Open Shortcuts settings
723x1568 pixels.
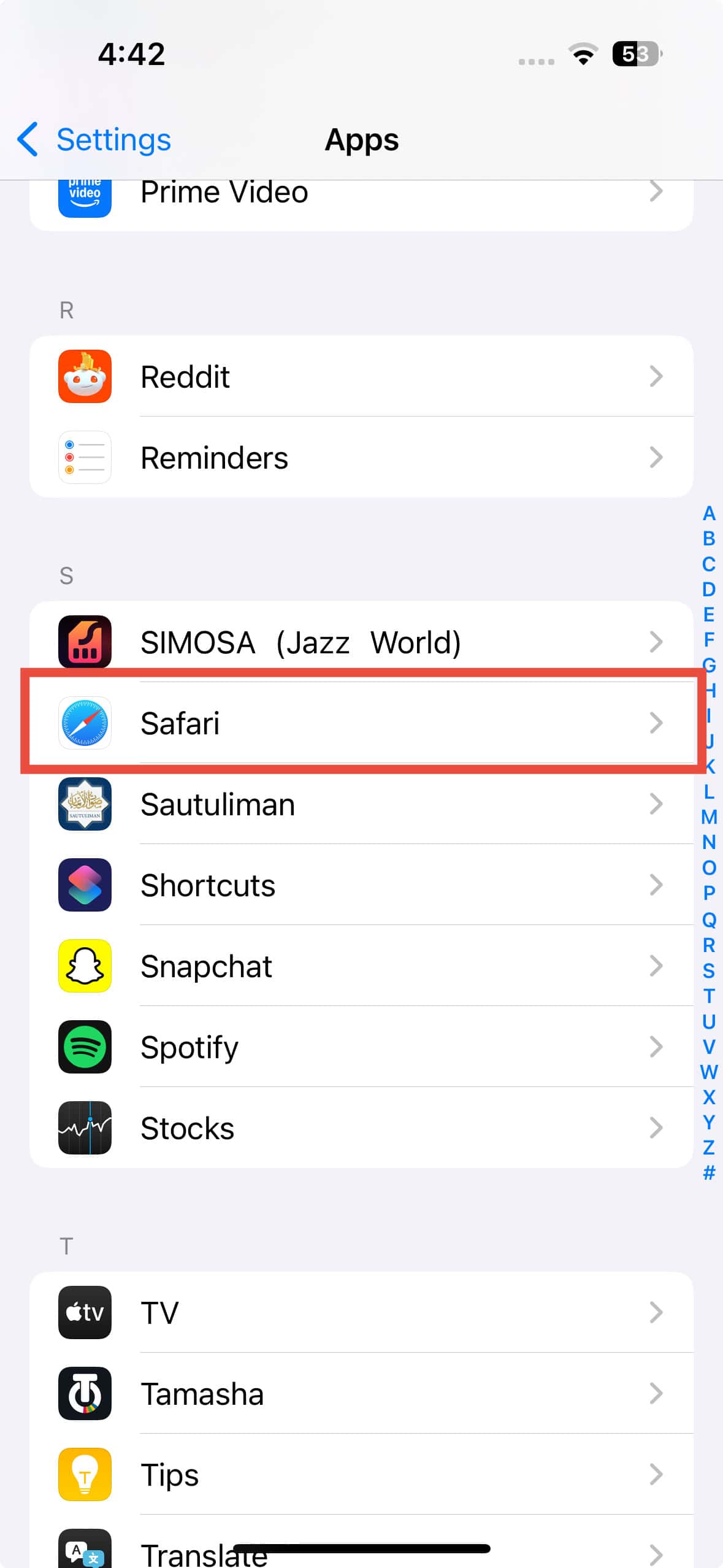pos(361,885)
